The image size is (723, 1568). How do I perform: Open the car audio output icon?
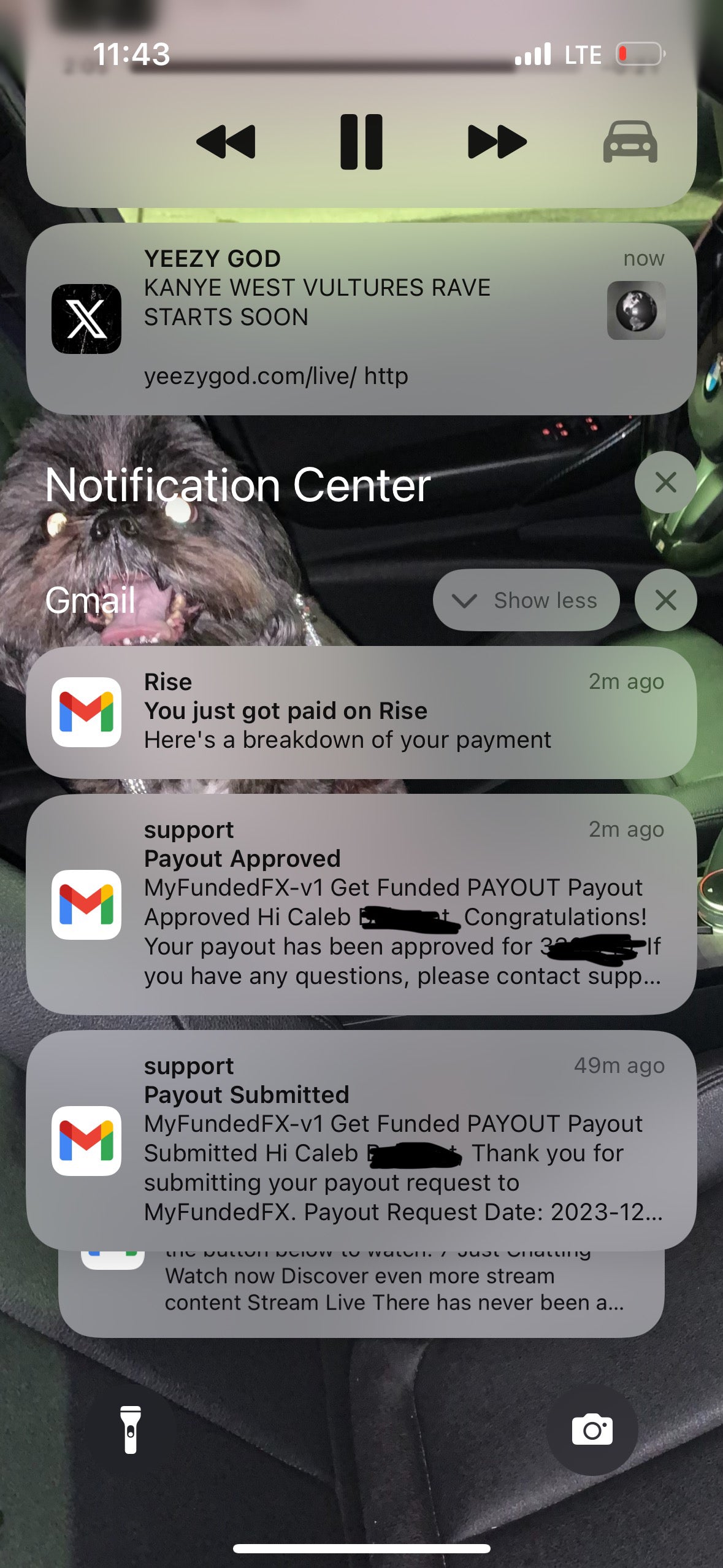coord(630,142)
